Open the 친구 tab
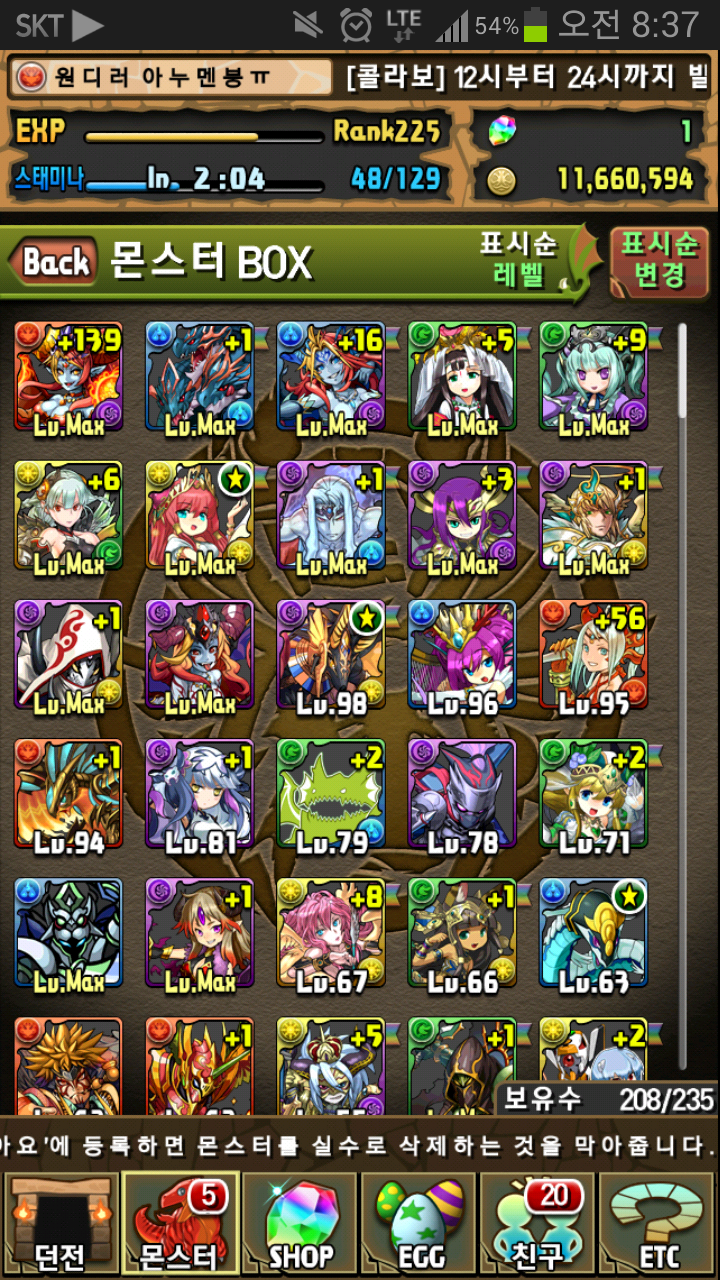Screen dimensions: 720x1280 [x=540, y=1224]
